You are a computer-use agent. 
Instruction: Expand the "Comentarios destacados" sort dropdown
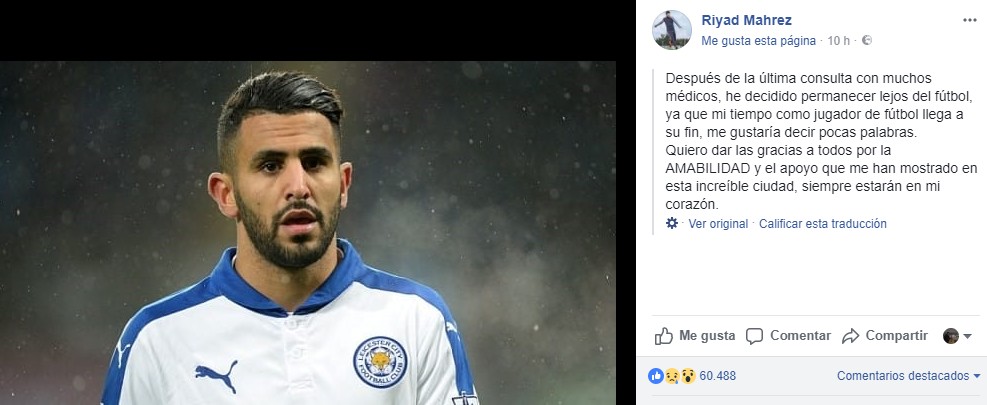(x=908, y=376)
